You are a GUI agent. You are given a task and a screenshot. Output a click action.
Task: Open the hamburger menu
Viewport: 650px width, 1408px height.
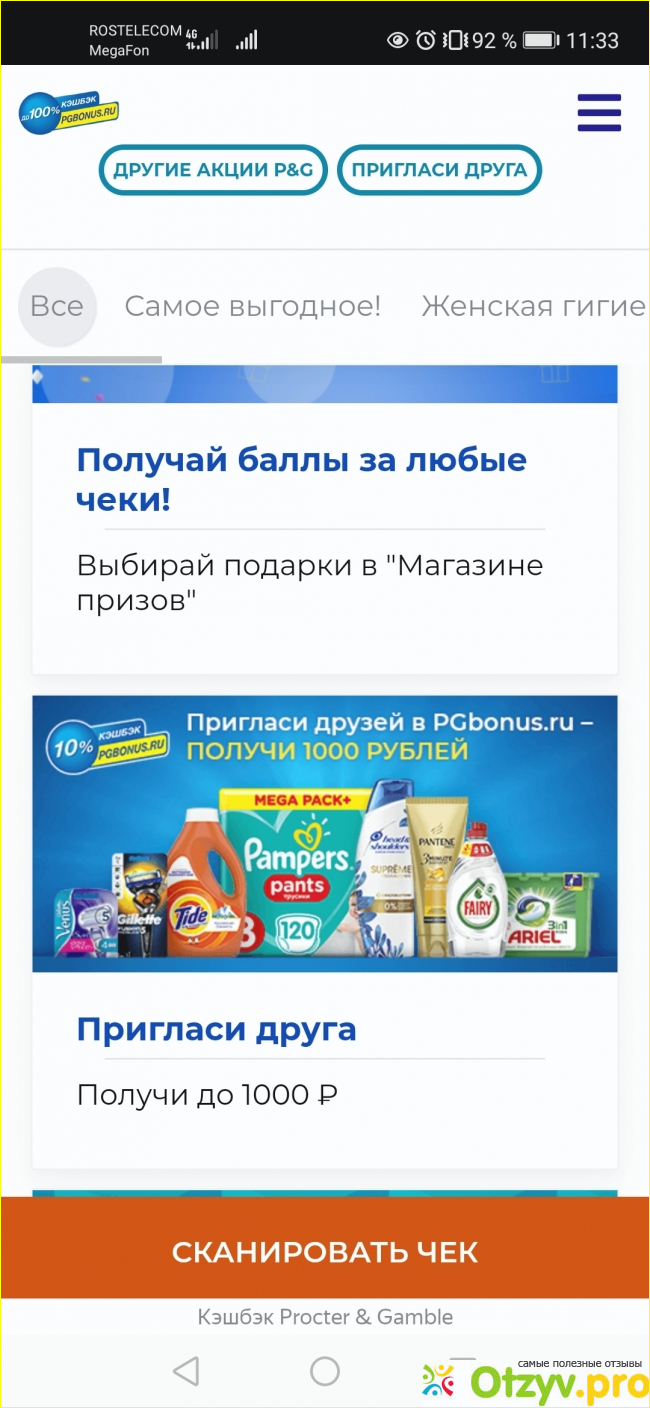[x=599, y=112]
